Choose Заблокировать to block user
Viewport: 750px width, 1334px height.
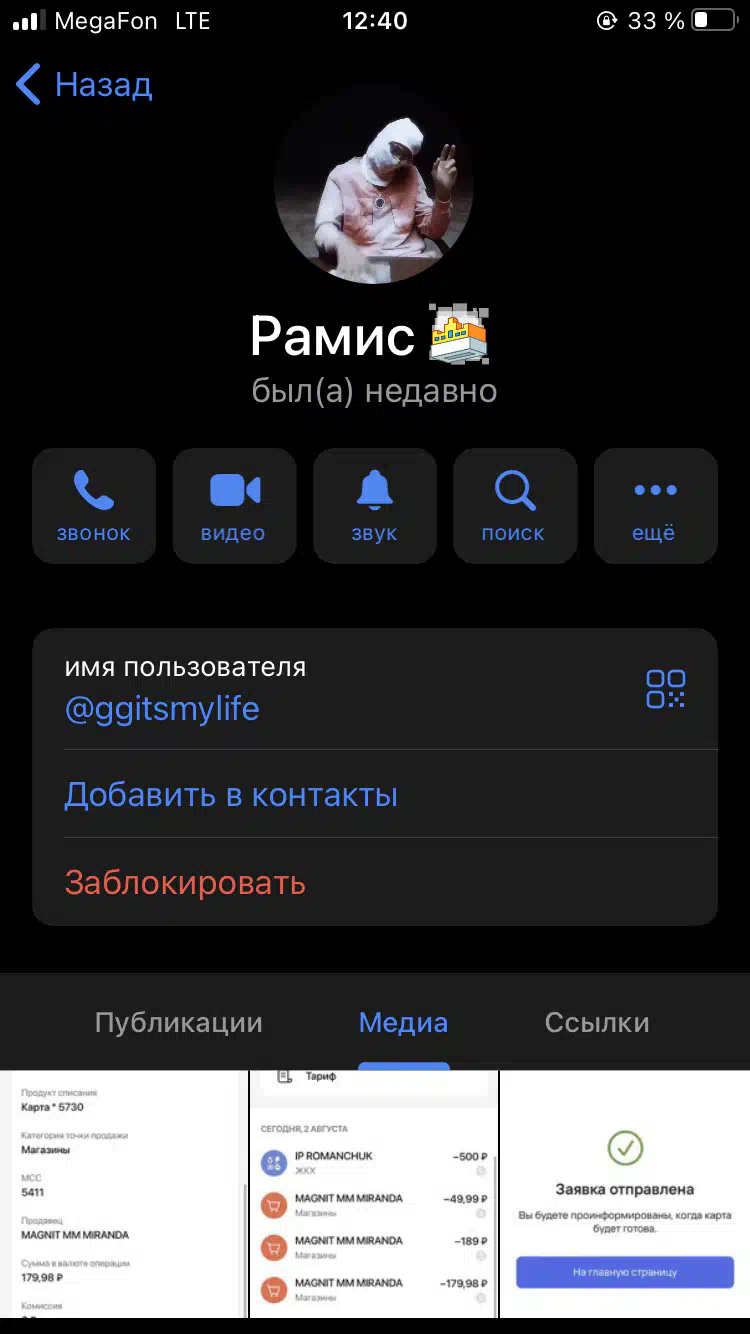375,883
